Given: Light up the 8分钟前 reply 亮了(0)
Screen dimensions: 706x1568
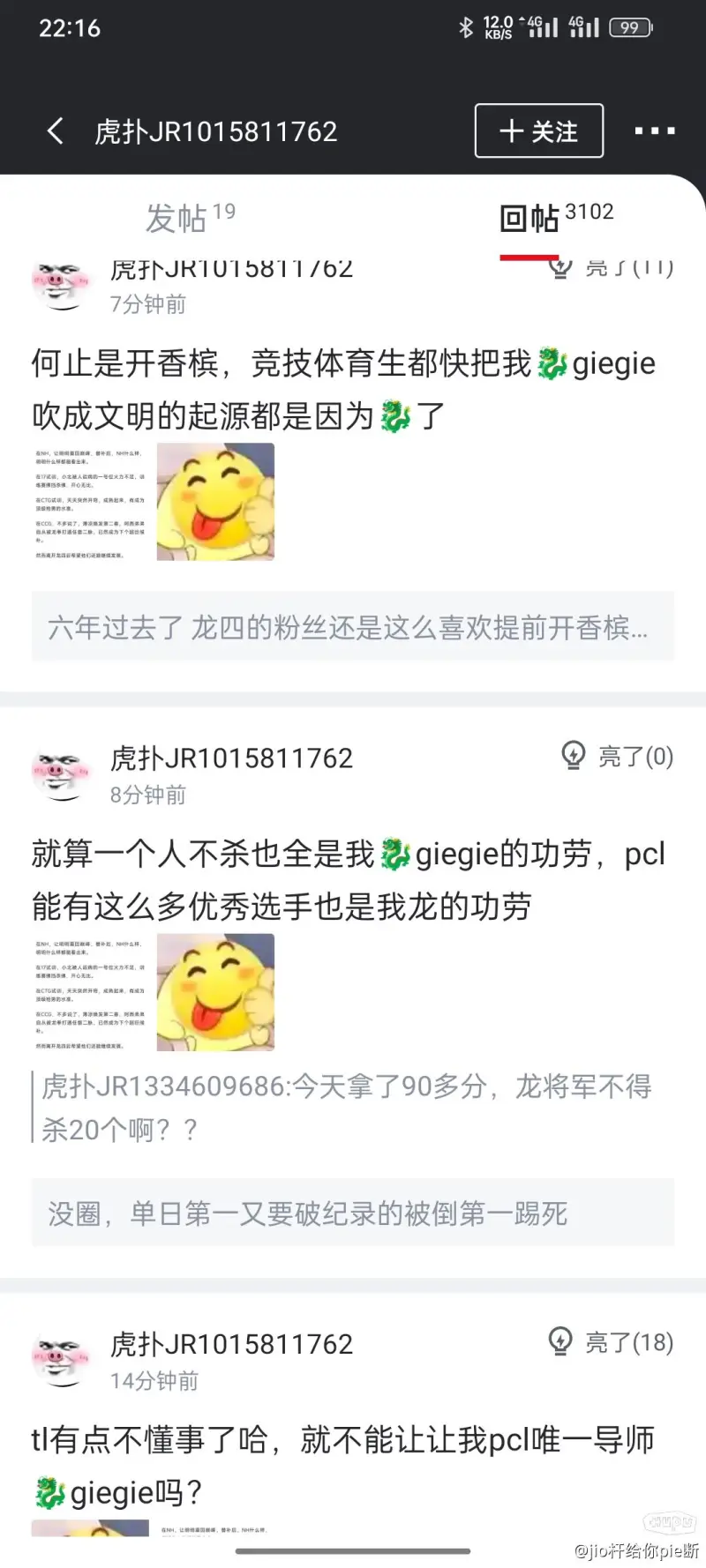Looking at the screenshot, I should tap(617, 757).
